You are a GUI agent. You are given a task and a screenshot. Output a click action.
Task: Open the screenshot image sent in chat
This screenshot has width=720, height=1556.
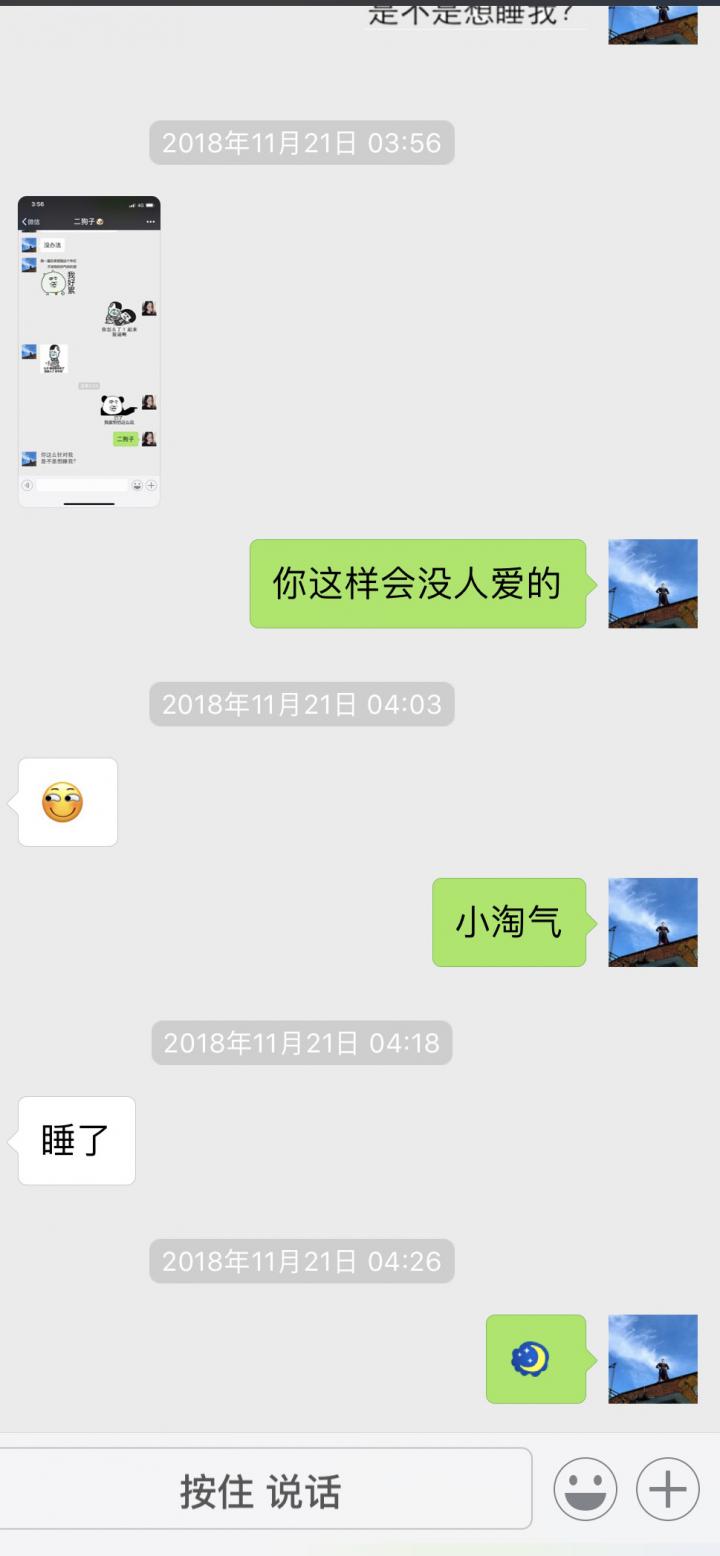point(89,351)
